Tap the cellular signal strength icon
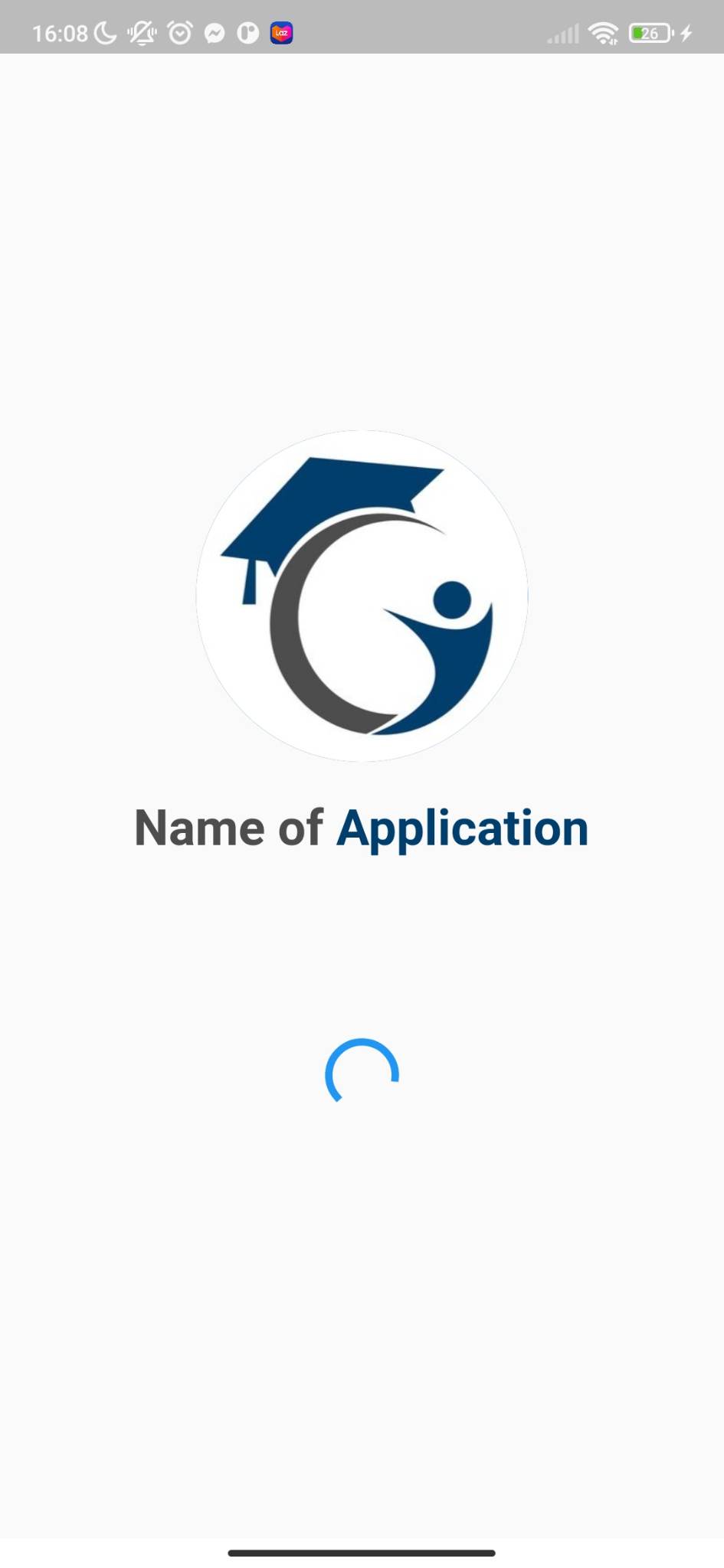 pos(564,32)
